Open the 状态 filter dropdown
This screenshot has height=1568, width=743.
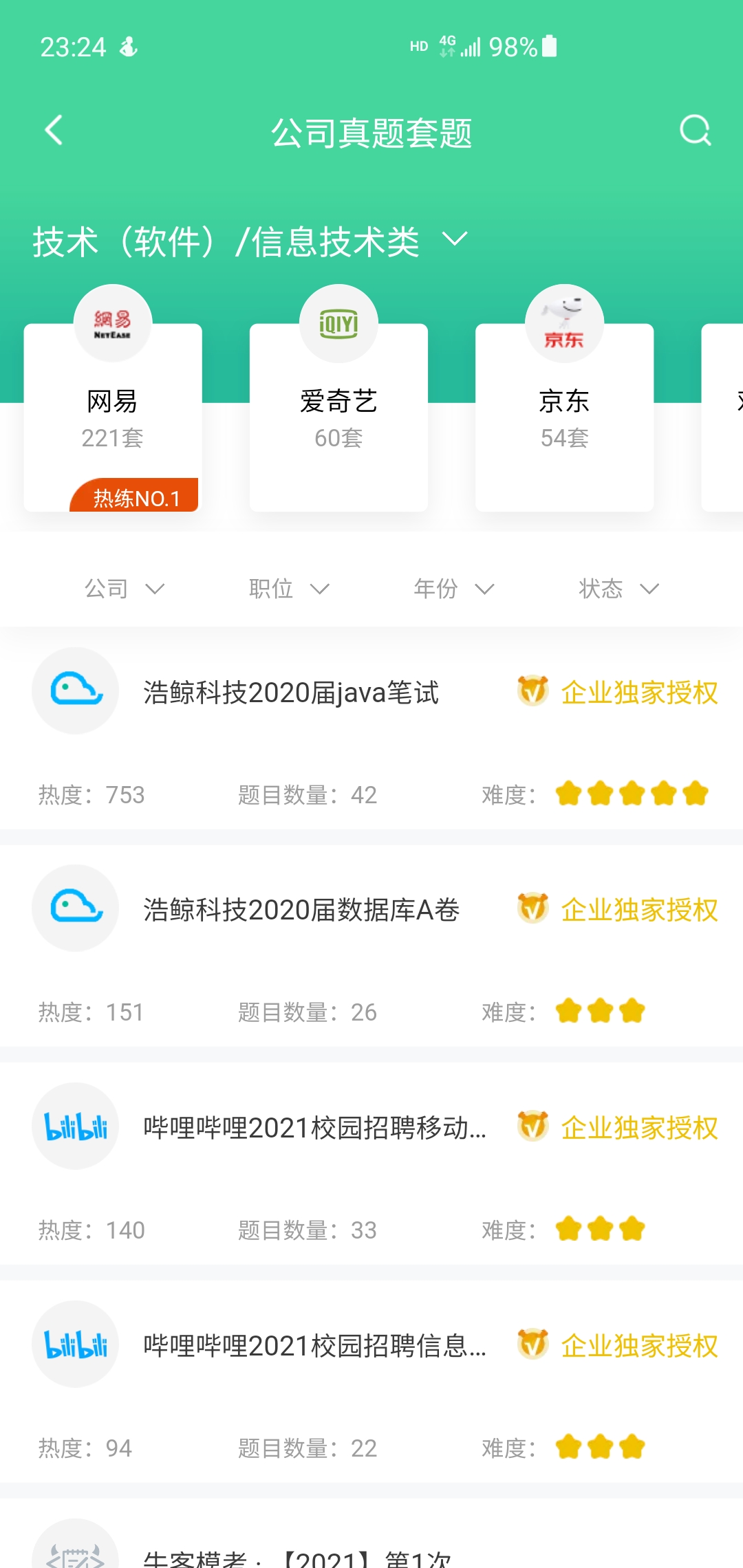[618, 589]
